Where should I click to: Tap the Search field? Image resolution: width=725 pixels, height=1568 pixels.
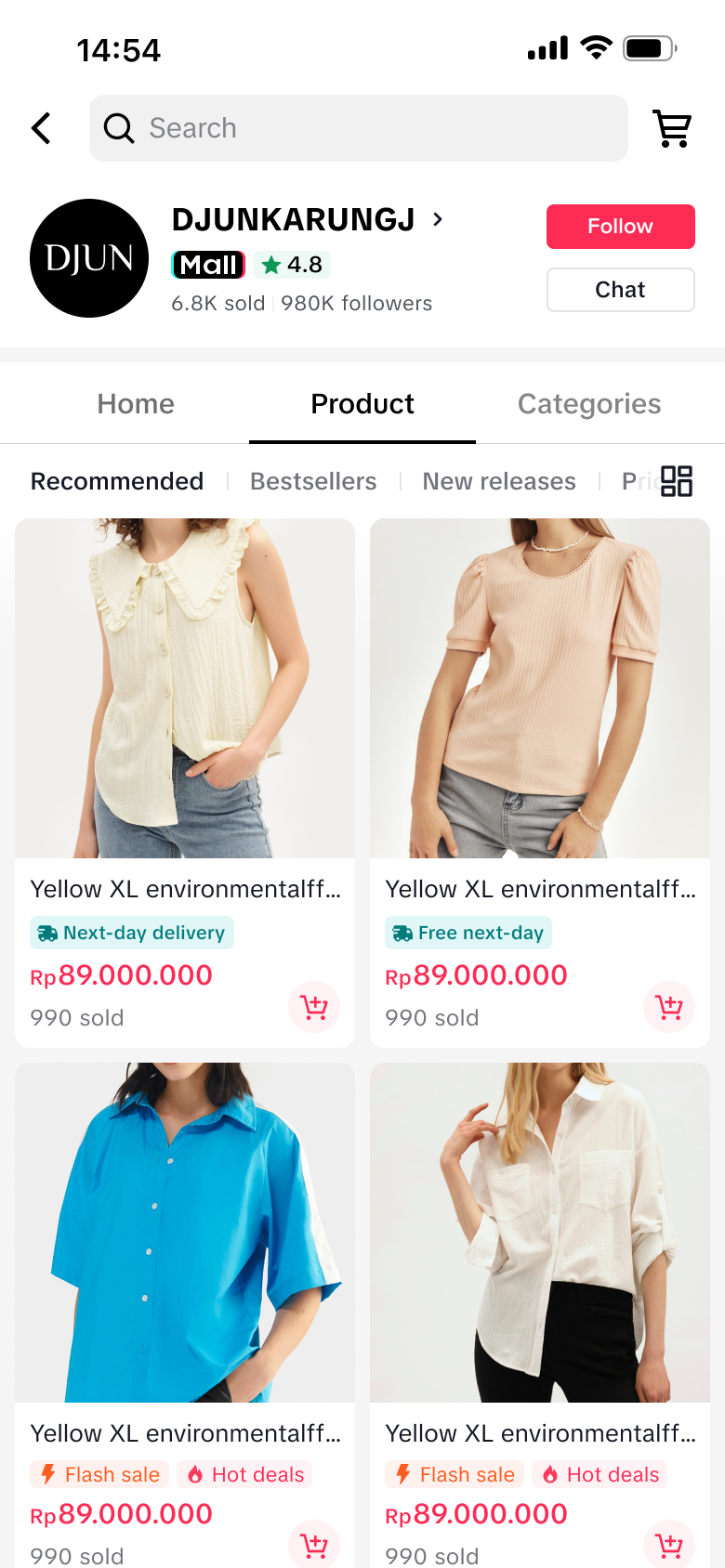pyautogui.click(x=358, y=128)
